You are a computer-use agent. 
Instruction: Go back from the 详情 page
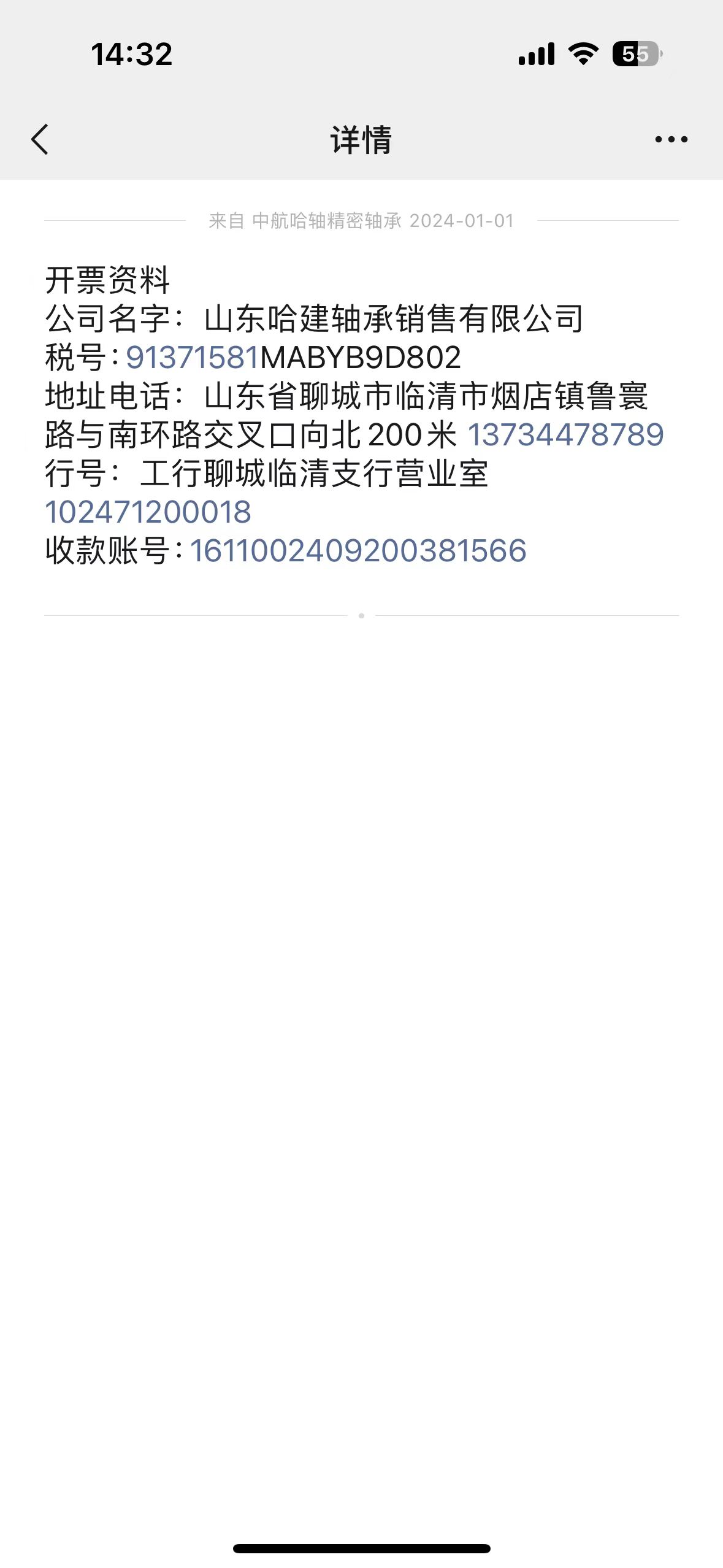(40, 139)
